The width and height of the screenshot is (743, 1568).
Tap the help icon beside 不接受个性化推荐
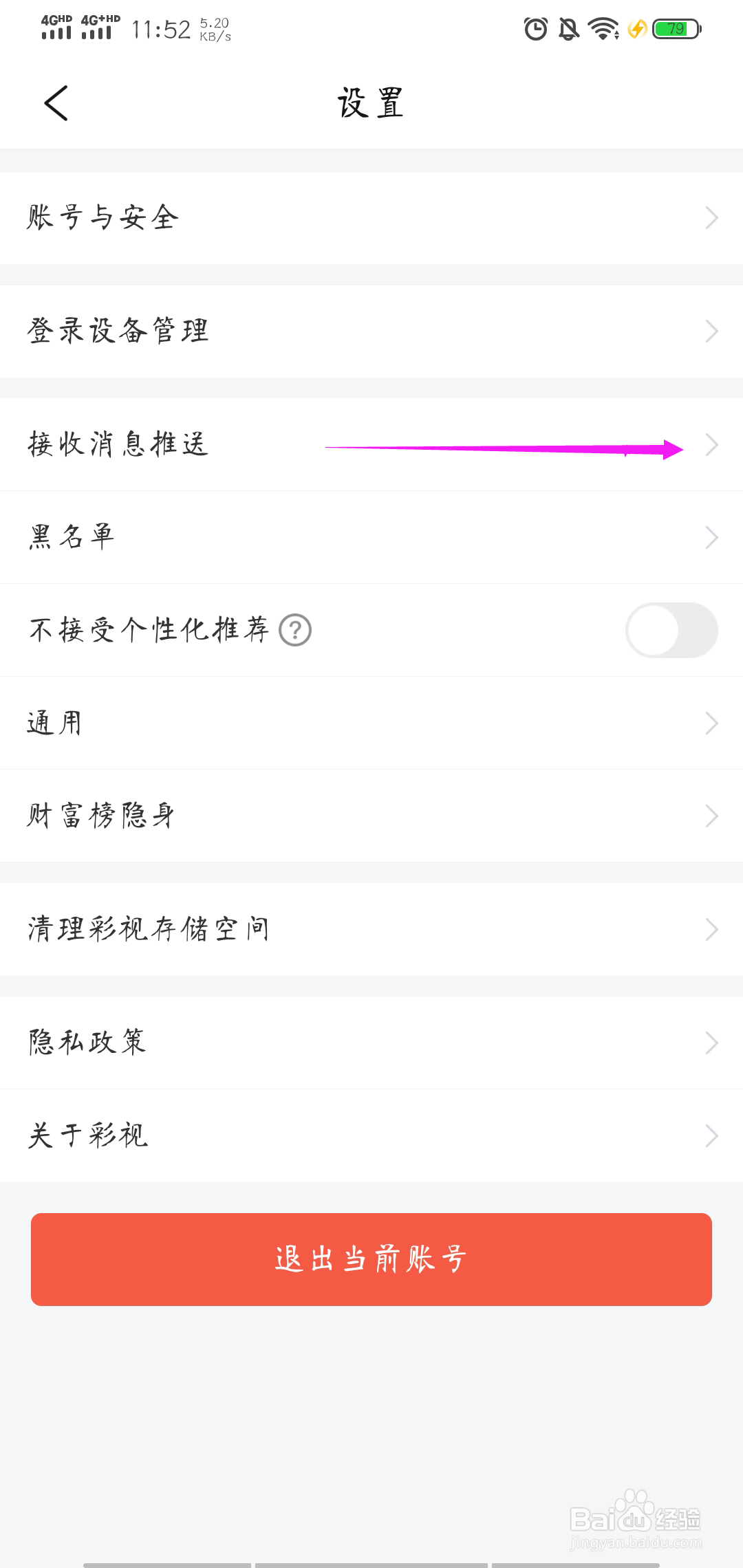[295, 630]
